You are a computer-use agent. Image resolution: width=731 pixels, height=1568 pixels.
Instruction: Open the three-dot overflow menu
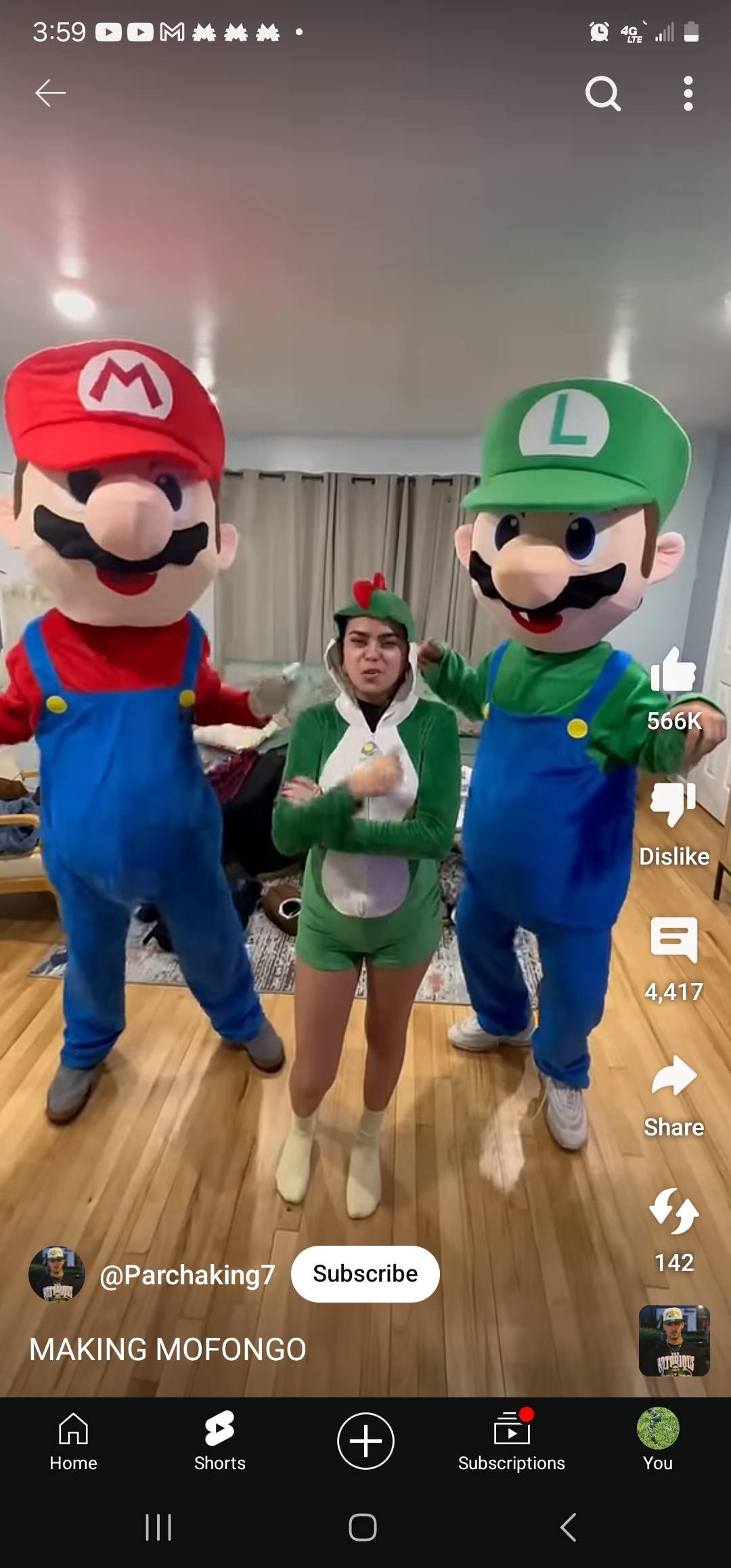click(688, 93)
